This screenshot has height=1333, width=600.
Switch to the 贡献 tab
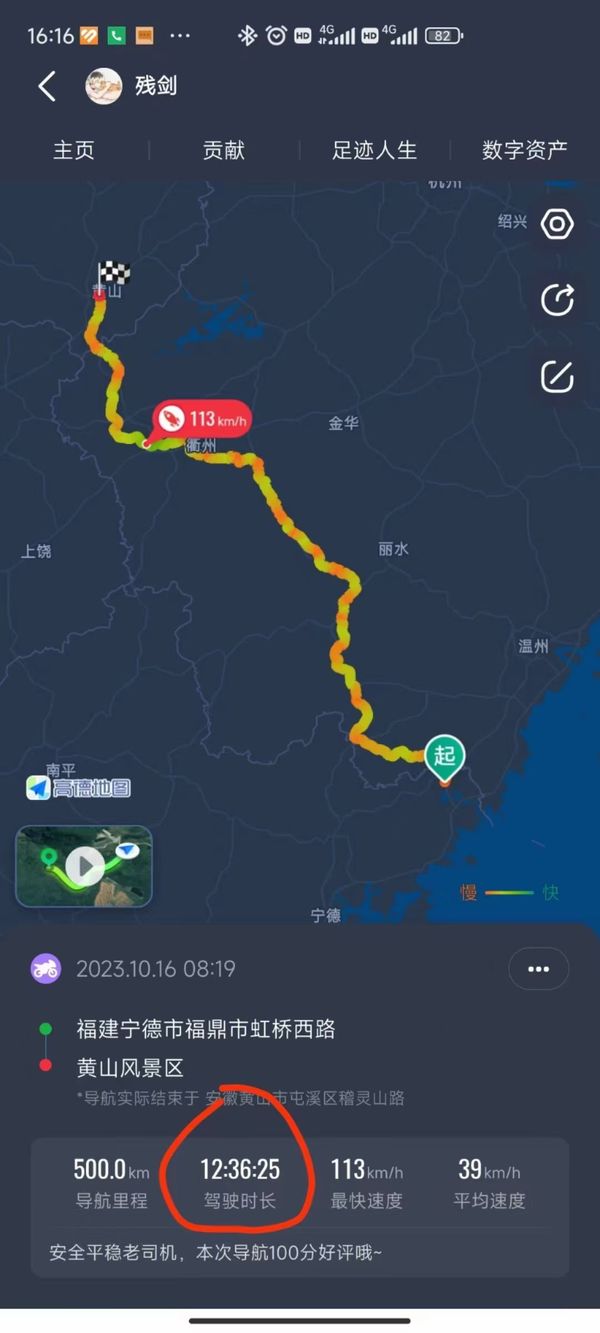coord(224,150)
